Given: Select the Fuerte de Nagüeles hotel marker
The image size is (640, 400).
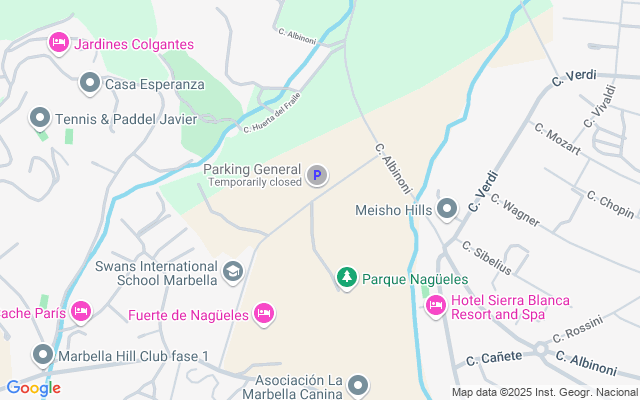Looking at the screenshot, I should [264, 314].
